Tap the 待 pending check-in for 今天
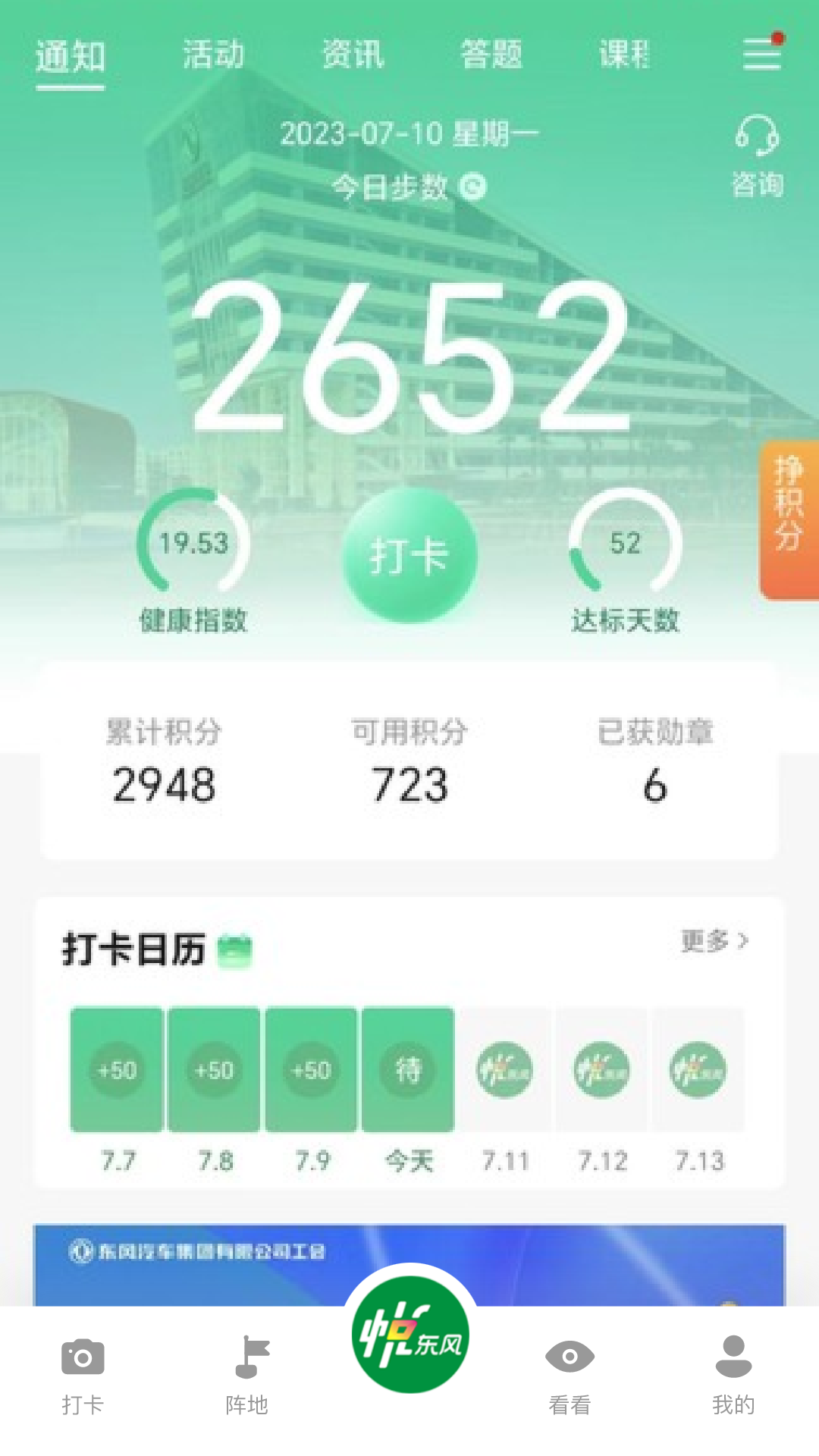 tap(408, 1069)
